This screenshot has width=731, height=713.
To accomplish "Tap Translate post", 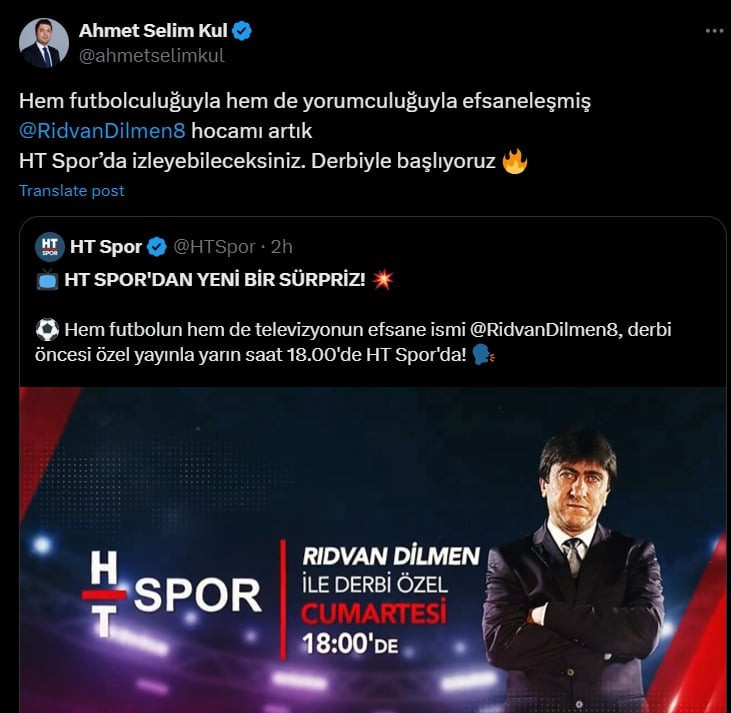I will coord(71,190).
